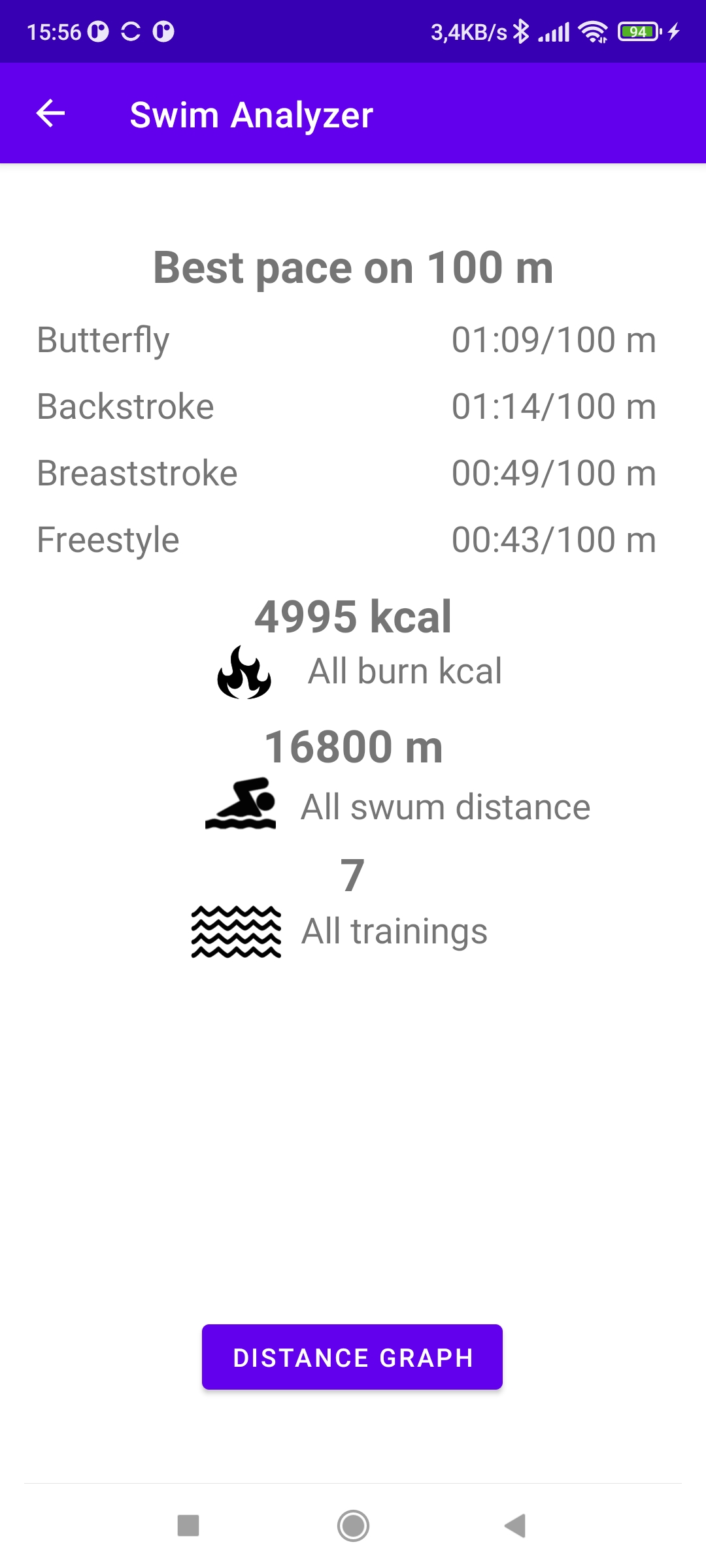Tap the Breaststroke pace value 00:49/100 m
The width and height of the screenshot is (706, 1568).
tap(554, 472)
